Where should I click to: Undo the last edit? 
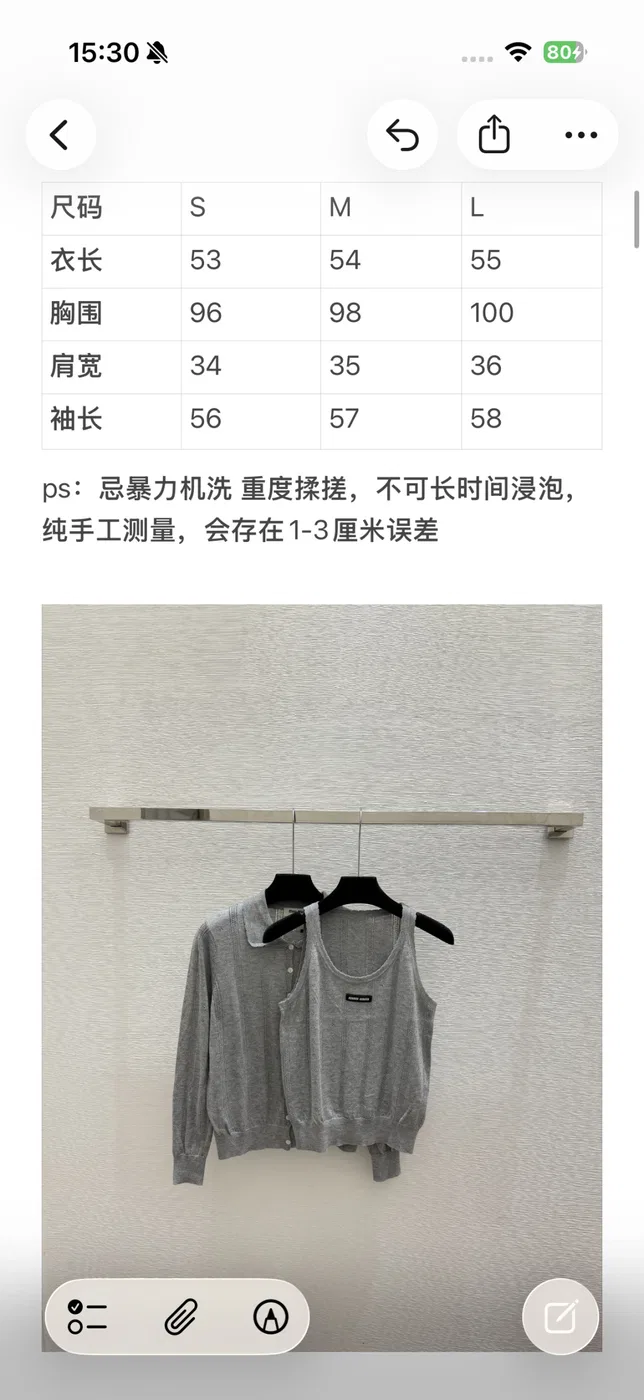402,135
